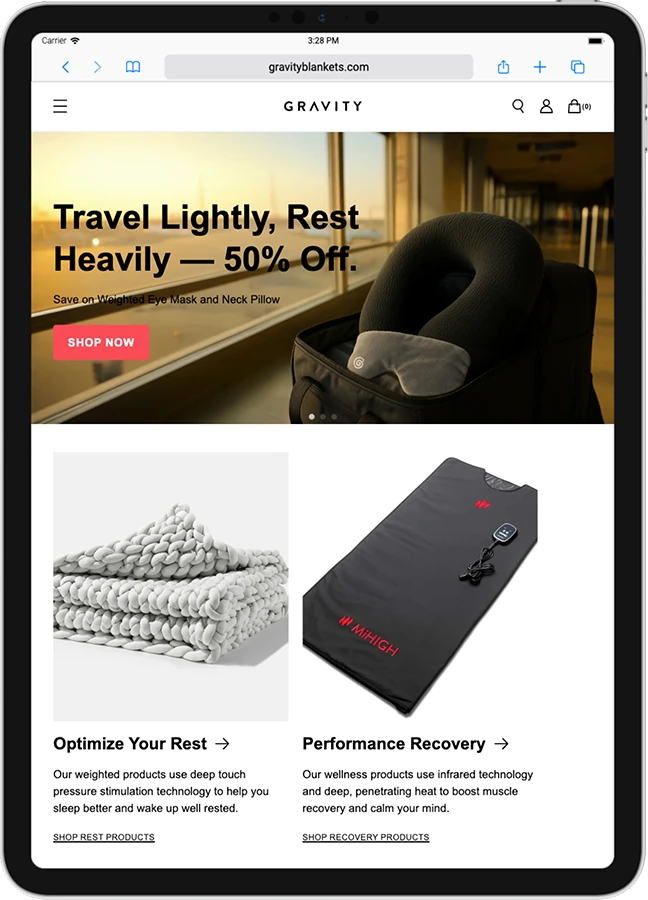Open Shop Recovery Products link
This screenshot has width=648, height=900.
[365, 837]
